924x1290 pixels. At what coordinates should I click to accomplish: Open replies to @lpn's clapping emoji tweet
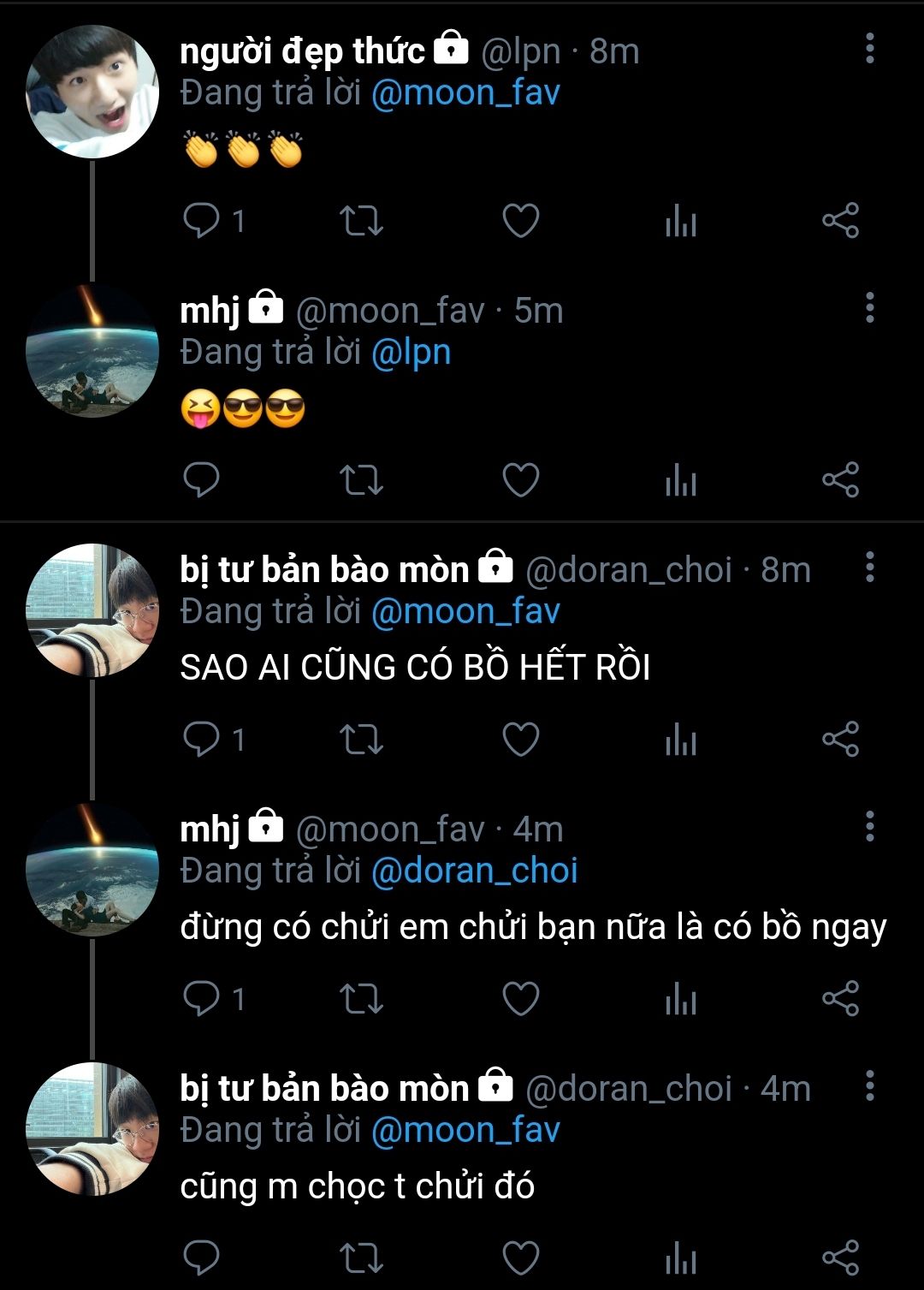pyautogui.click(x=202, y=221)
